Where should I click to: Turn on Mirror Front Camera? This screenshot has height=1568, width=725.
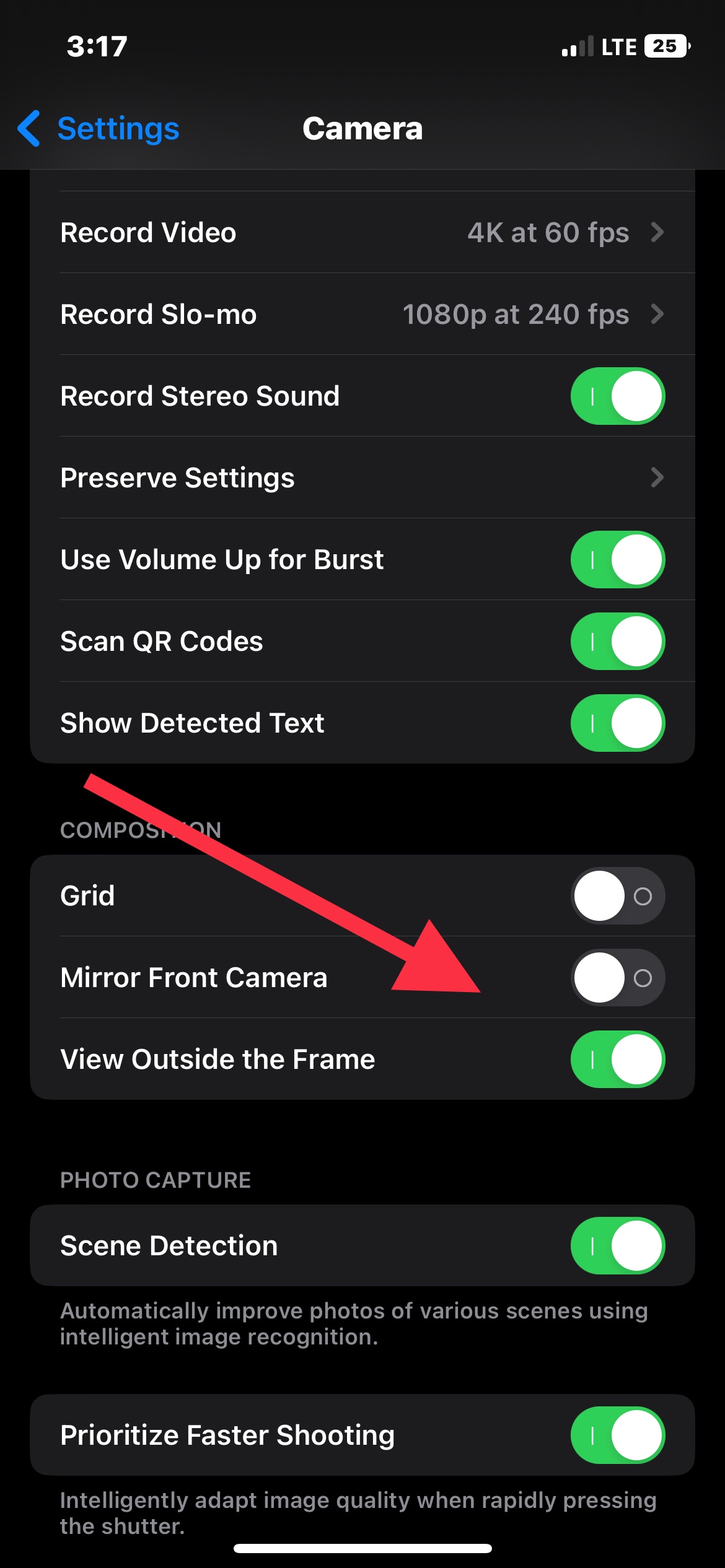coord(617,978)
